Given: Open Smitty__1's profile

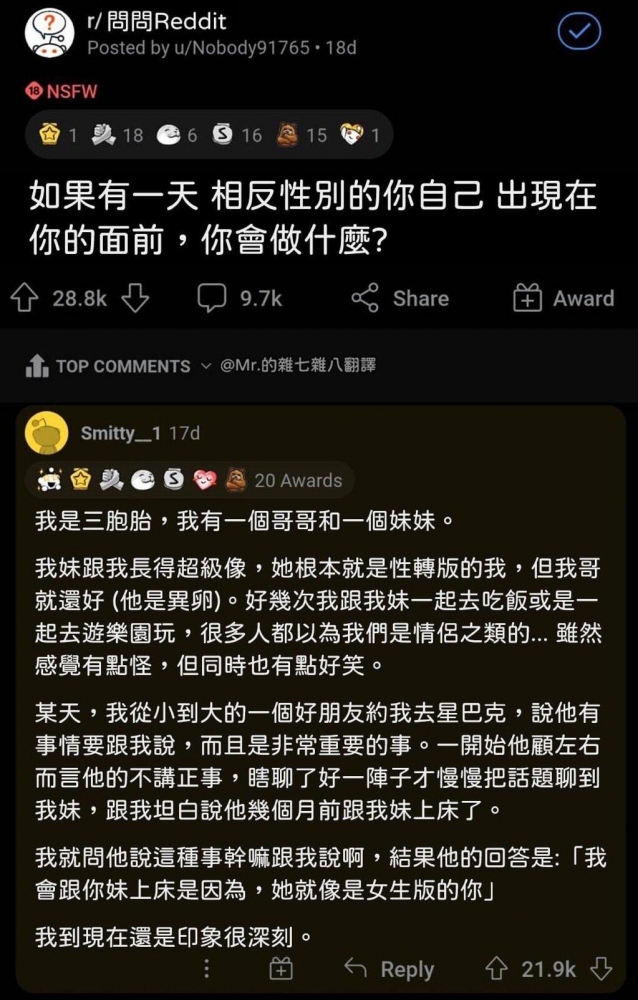Looking at the screenshot, I should [120, 433].
